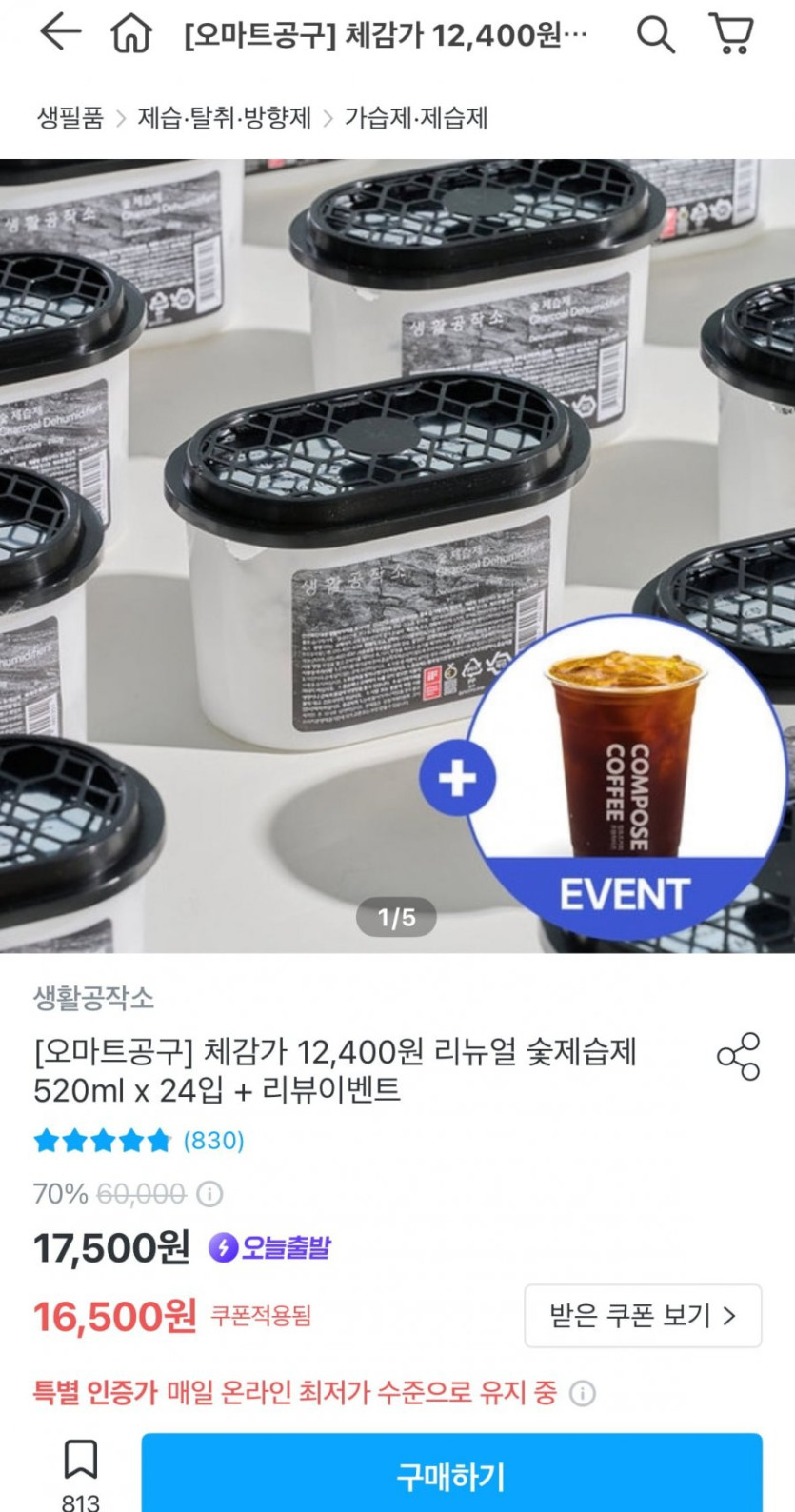Go to the home page icon

(131, 35)
